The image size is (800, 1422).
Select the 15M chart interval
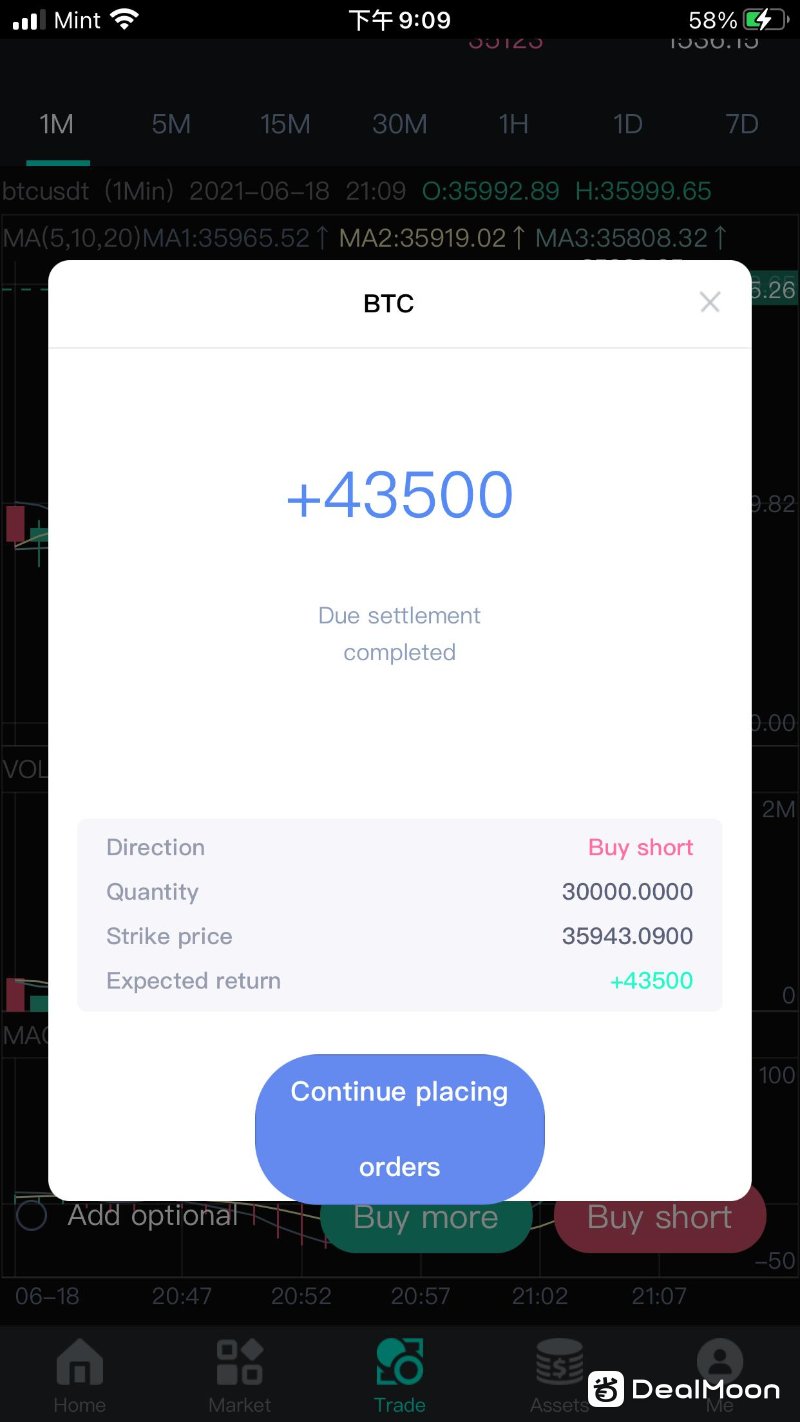click(285, 125)
